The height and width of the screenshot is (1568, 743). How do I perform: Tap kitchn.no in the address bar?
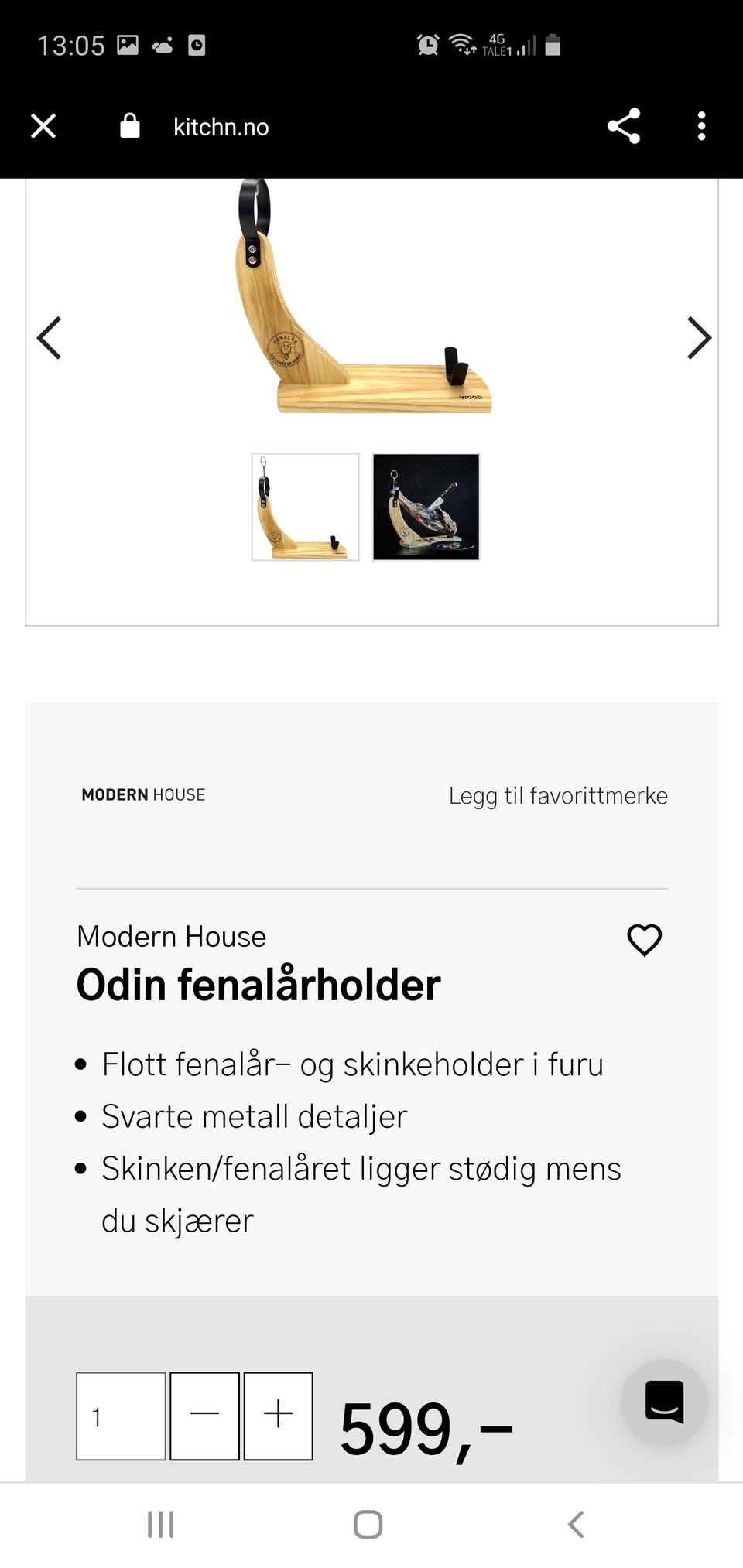pyautogui.click(x=221, y=126)
